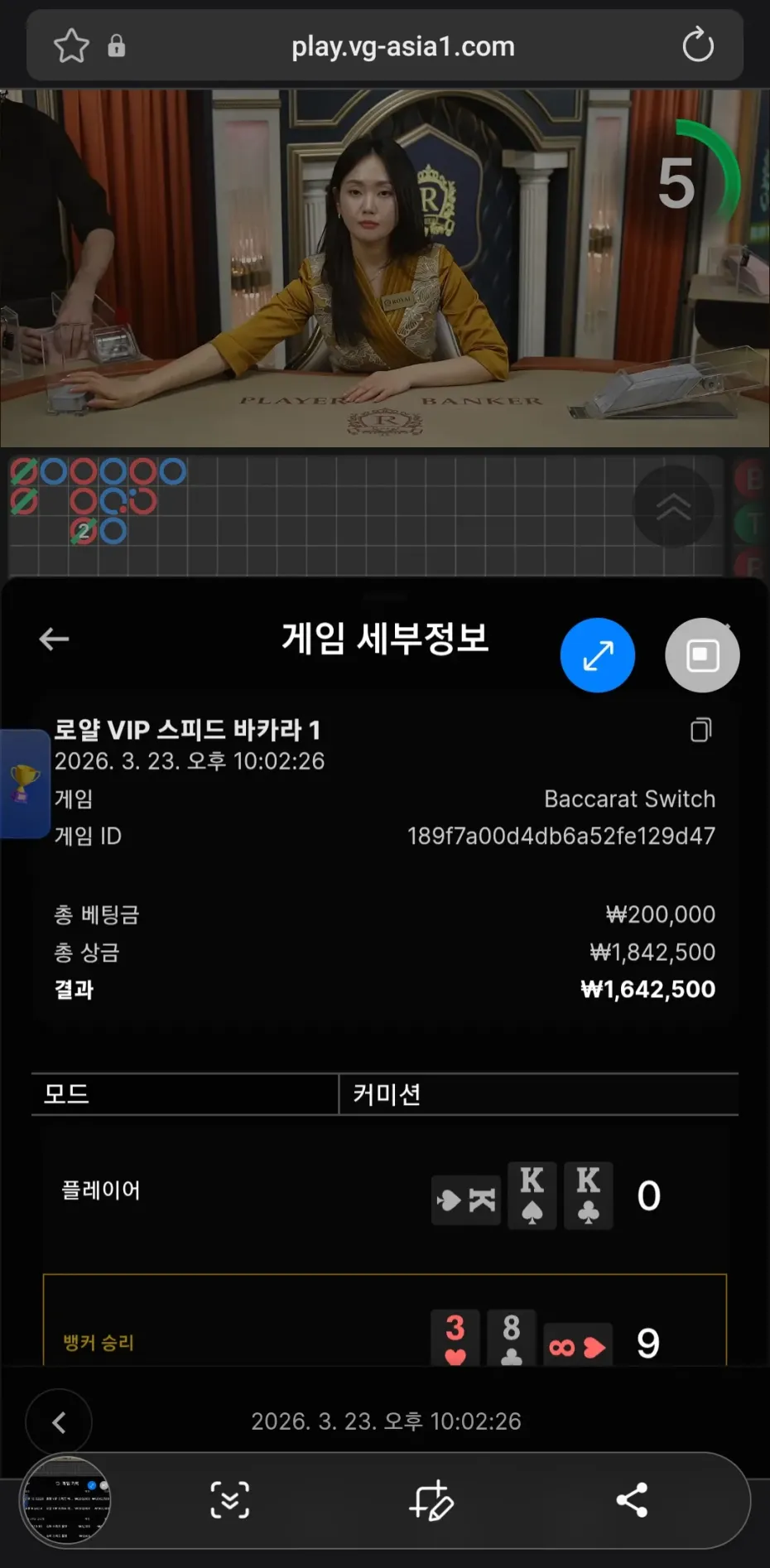Expand the panel with the blue arrows button
Screen dimensions: 770x1568
pyautogui.click(x=597, y=655)
